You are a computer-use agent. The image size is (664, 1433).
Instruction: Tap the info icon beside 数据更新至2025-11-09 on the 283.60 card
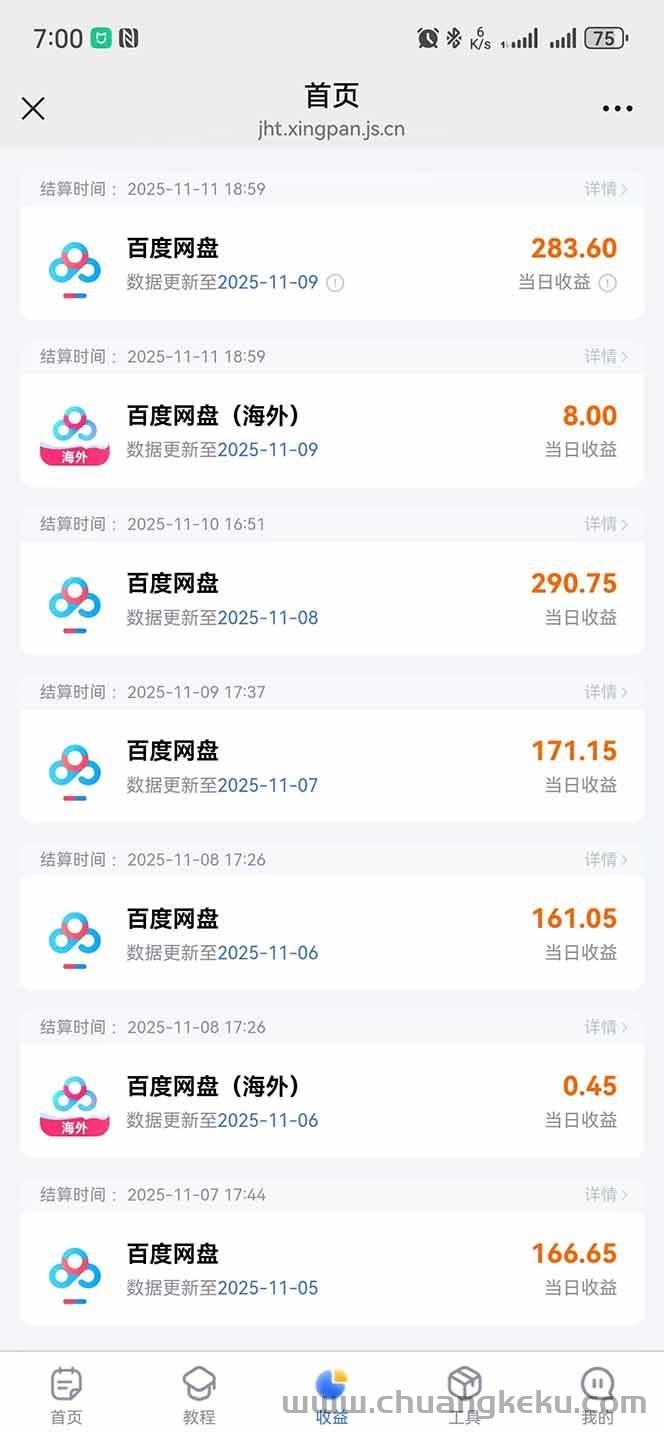[336, 283]
